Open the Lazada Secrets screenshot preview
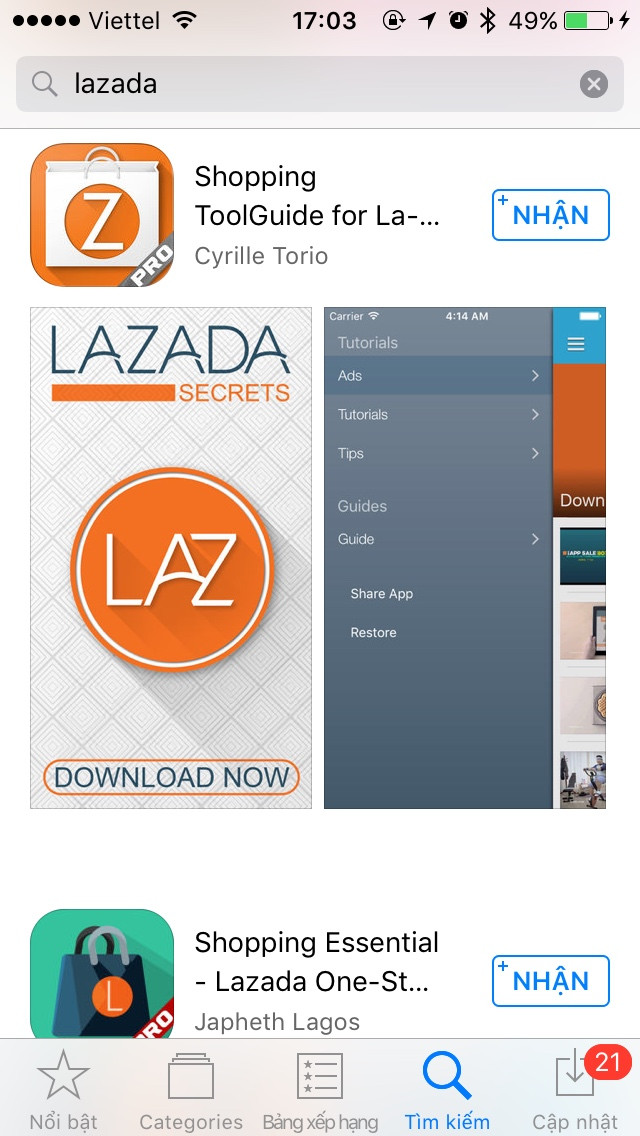Screen dimensions: 640x1136 tap(171, 557)
